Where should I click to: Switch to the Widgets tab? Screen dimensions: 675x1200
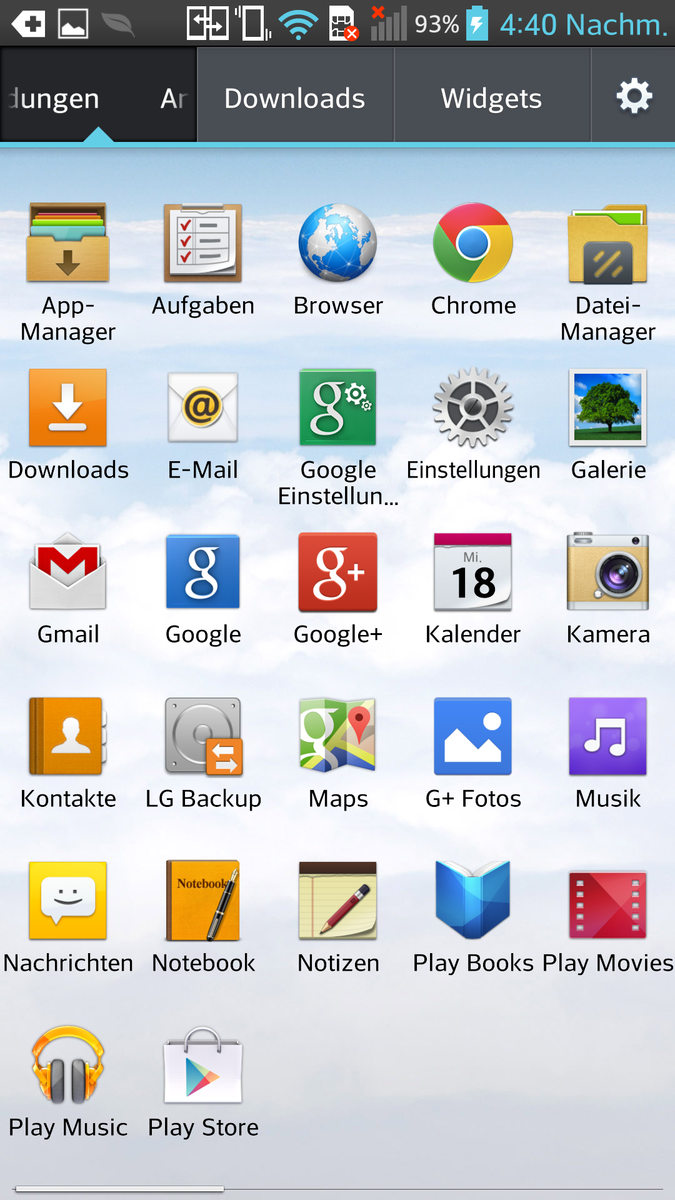click(x=491, y=97)
